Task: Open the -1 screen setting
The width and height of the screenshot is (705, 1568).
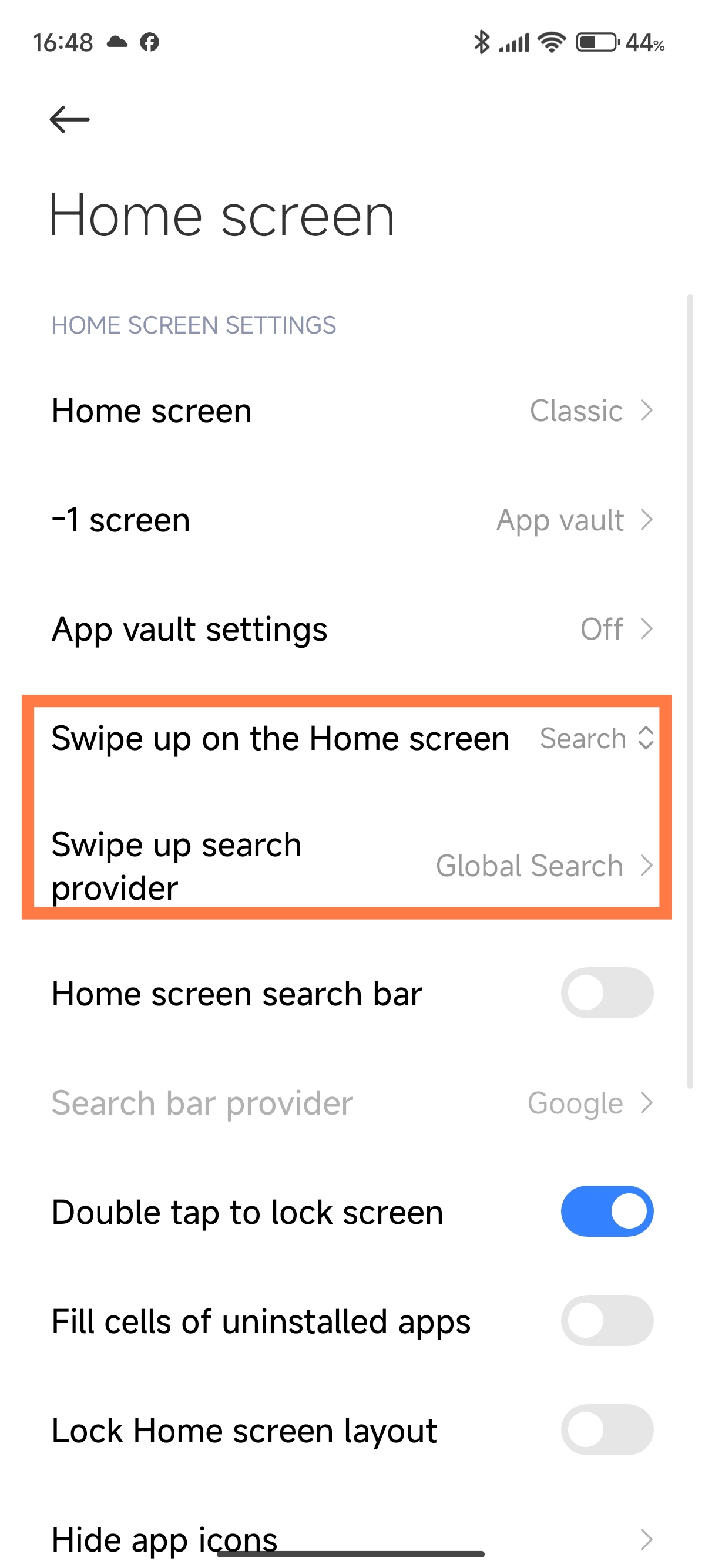Action: [x=352, y=520]
